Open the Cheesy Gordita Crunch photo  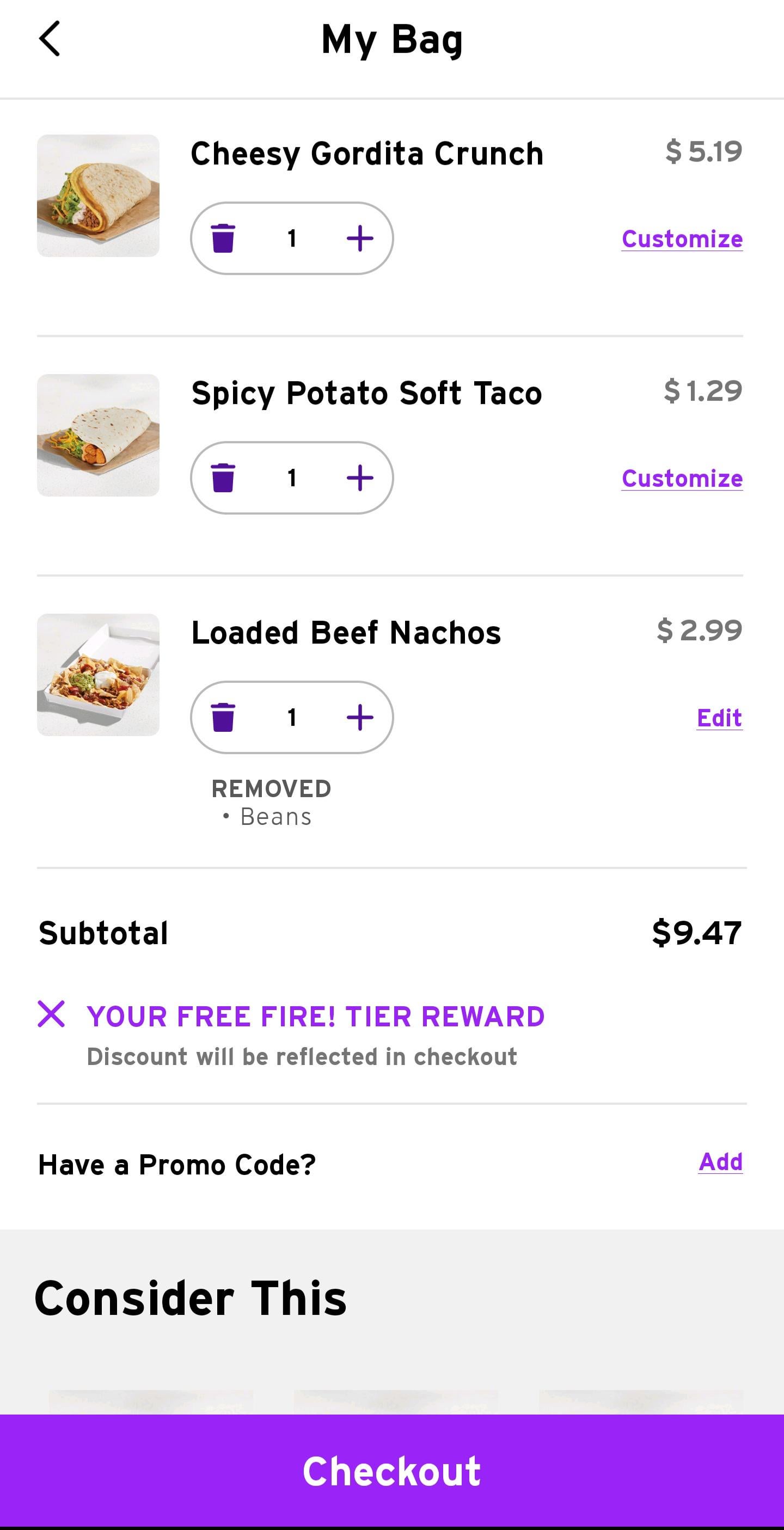pos(98,195)
